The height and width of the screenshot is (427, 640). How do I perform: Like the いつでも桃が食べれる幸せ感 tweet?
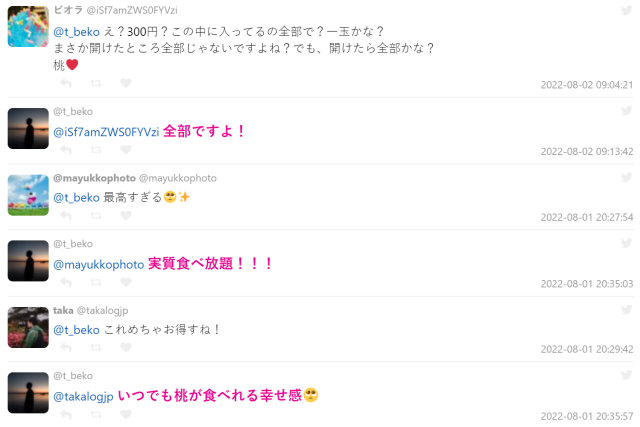click(x=126, y=415)
